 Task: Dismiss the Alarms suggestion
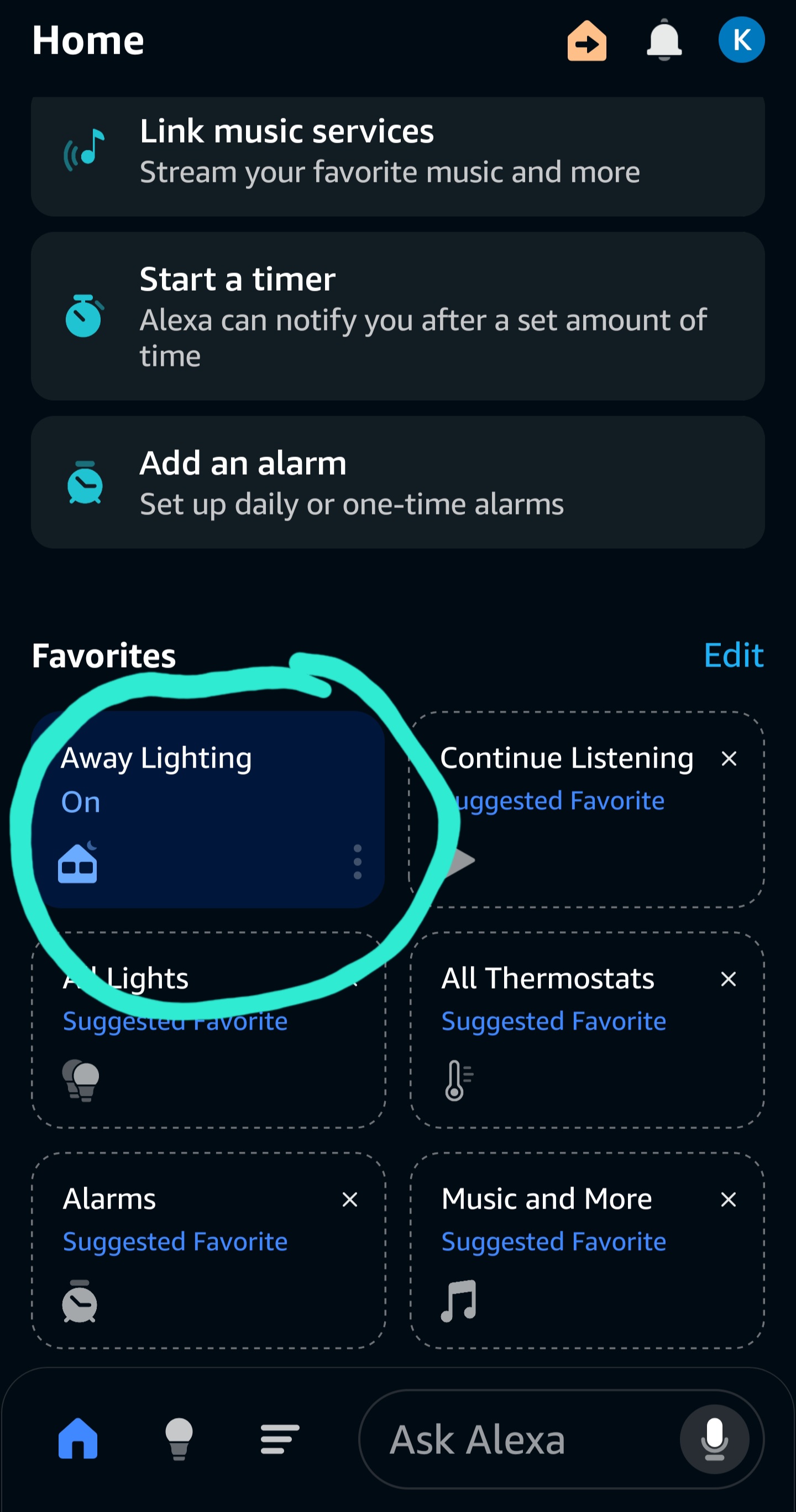pyautogui.click(x=350, y=1199)
